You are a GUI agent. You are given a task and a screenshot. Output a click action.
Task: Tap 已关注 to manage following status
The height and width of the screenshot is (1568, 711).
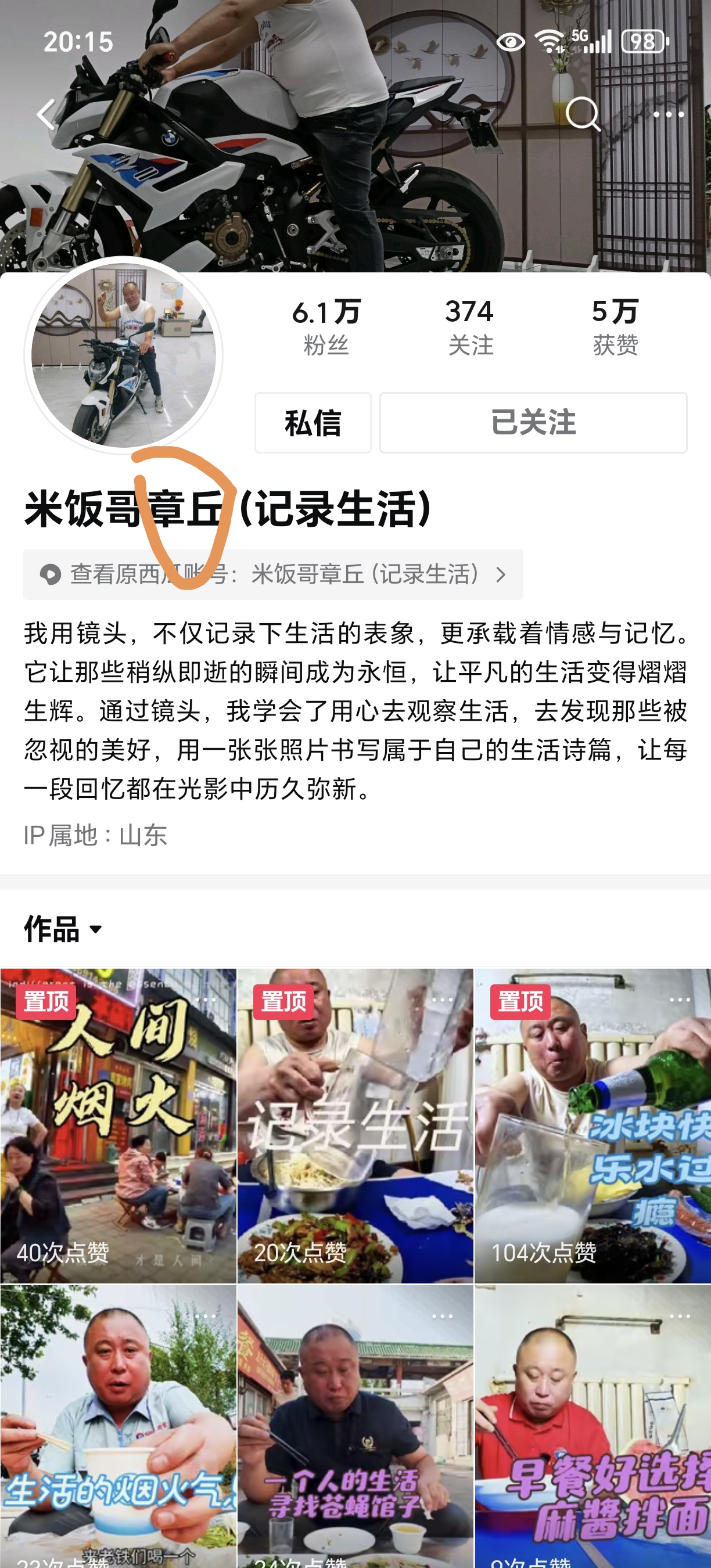coord(533,423)
